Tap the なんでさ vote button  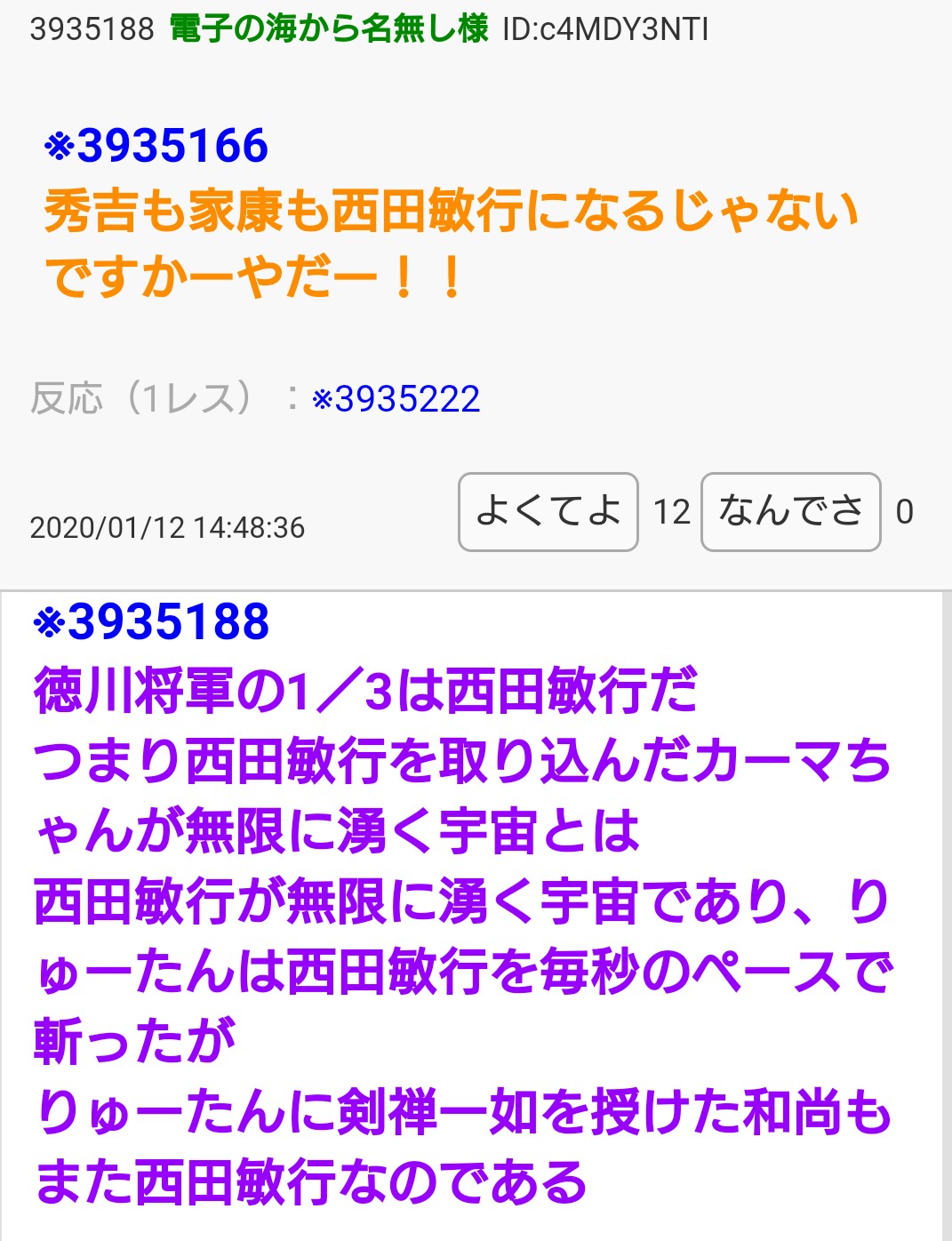pyautogui.click(x=790, y=512)
